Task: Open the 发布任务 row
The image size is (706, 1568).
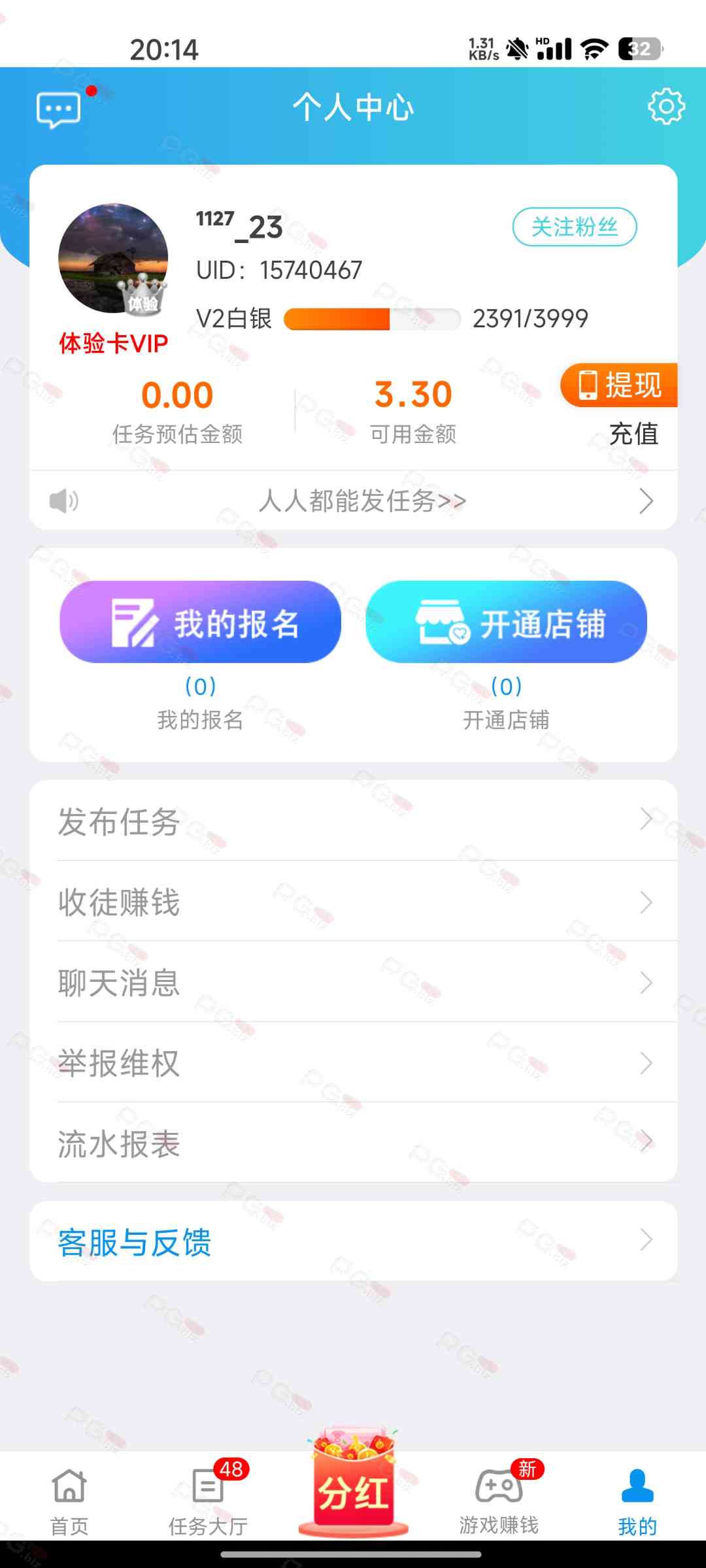Action: coord(353,821)
